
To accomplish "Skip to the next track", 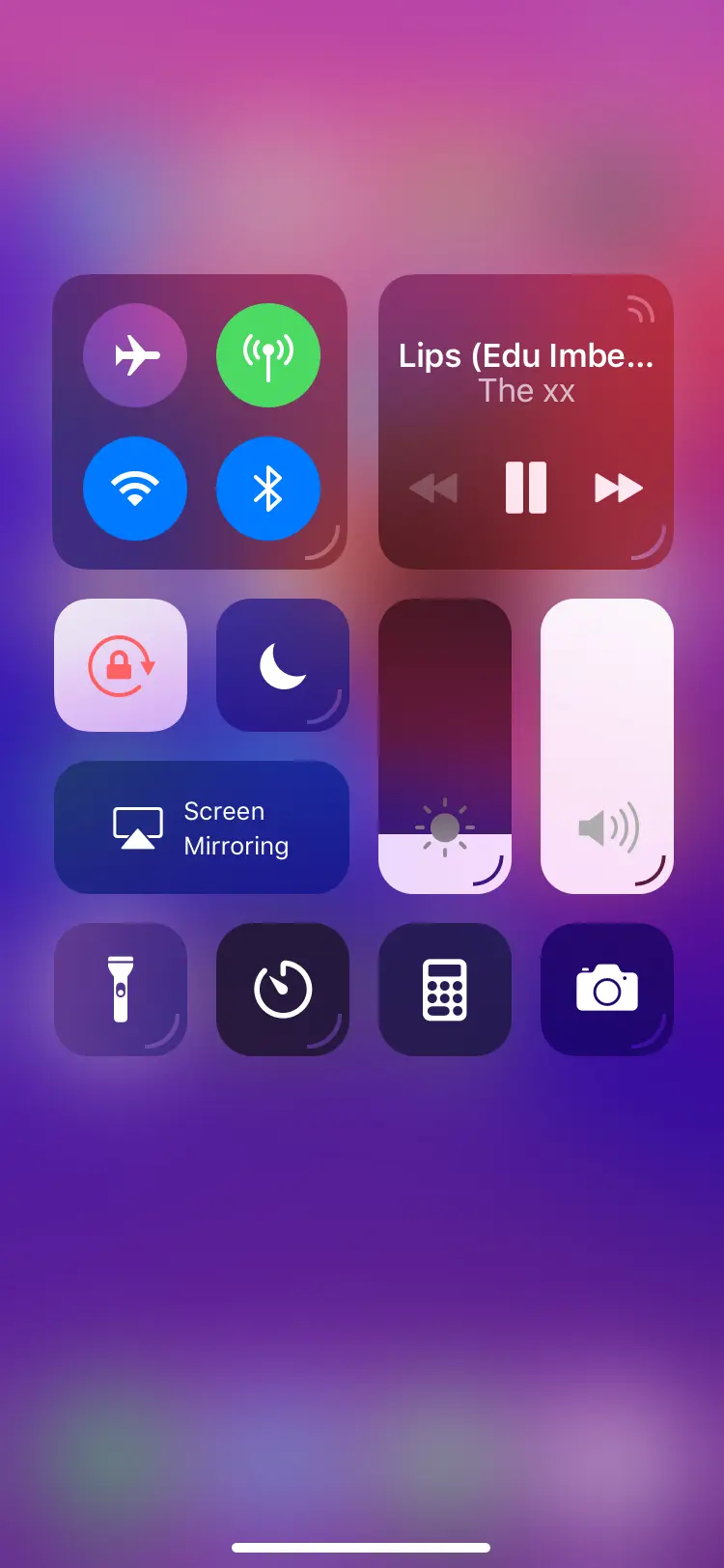I will [x=618, y=488].
